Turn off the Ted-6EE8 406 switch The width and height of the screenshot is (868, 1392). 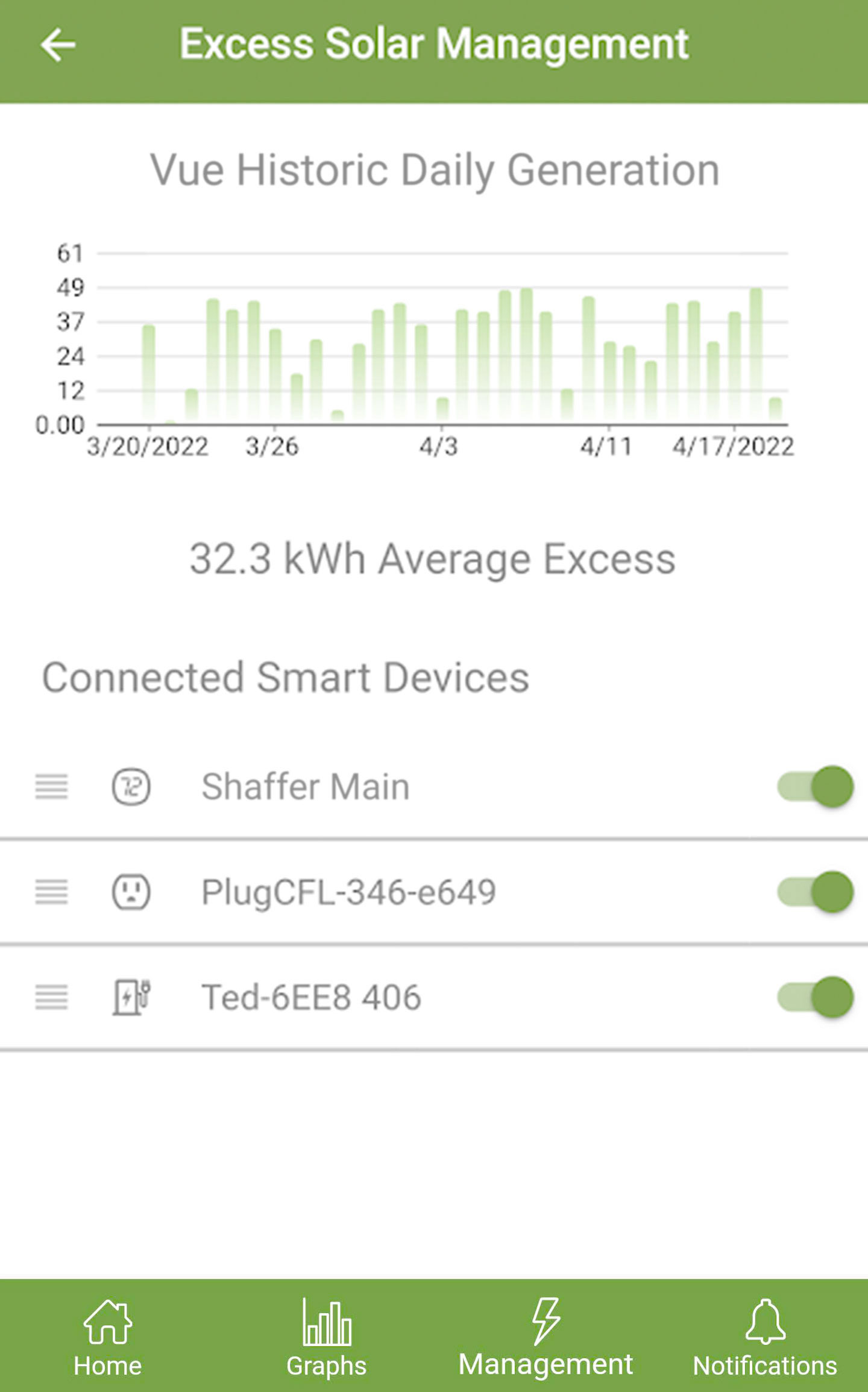pyautogui.click(x=815, y=997)
